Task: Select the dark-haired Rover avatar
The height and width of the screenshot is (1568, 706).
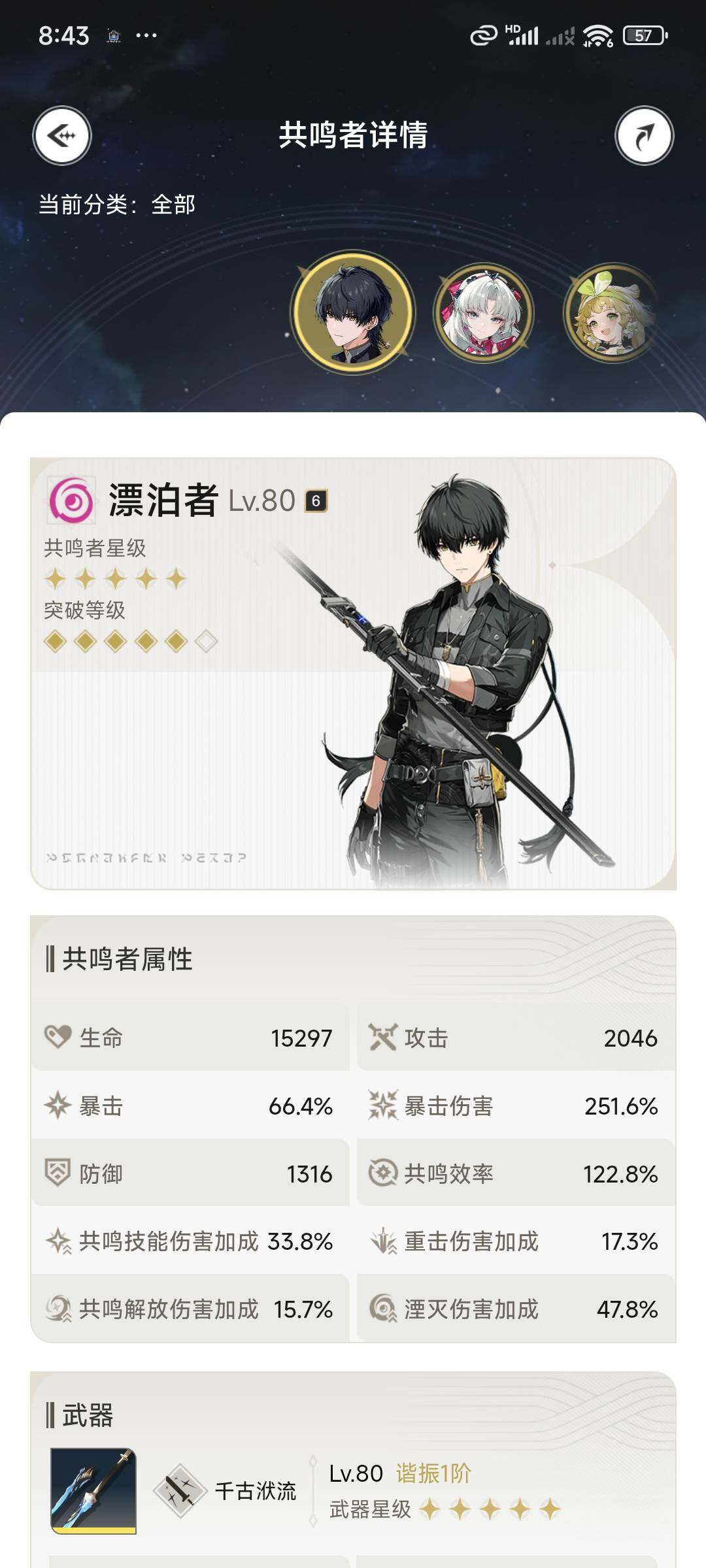Action: pos(353,312)
